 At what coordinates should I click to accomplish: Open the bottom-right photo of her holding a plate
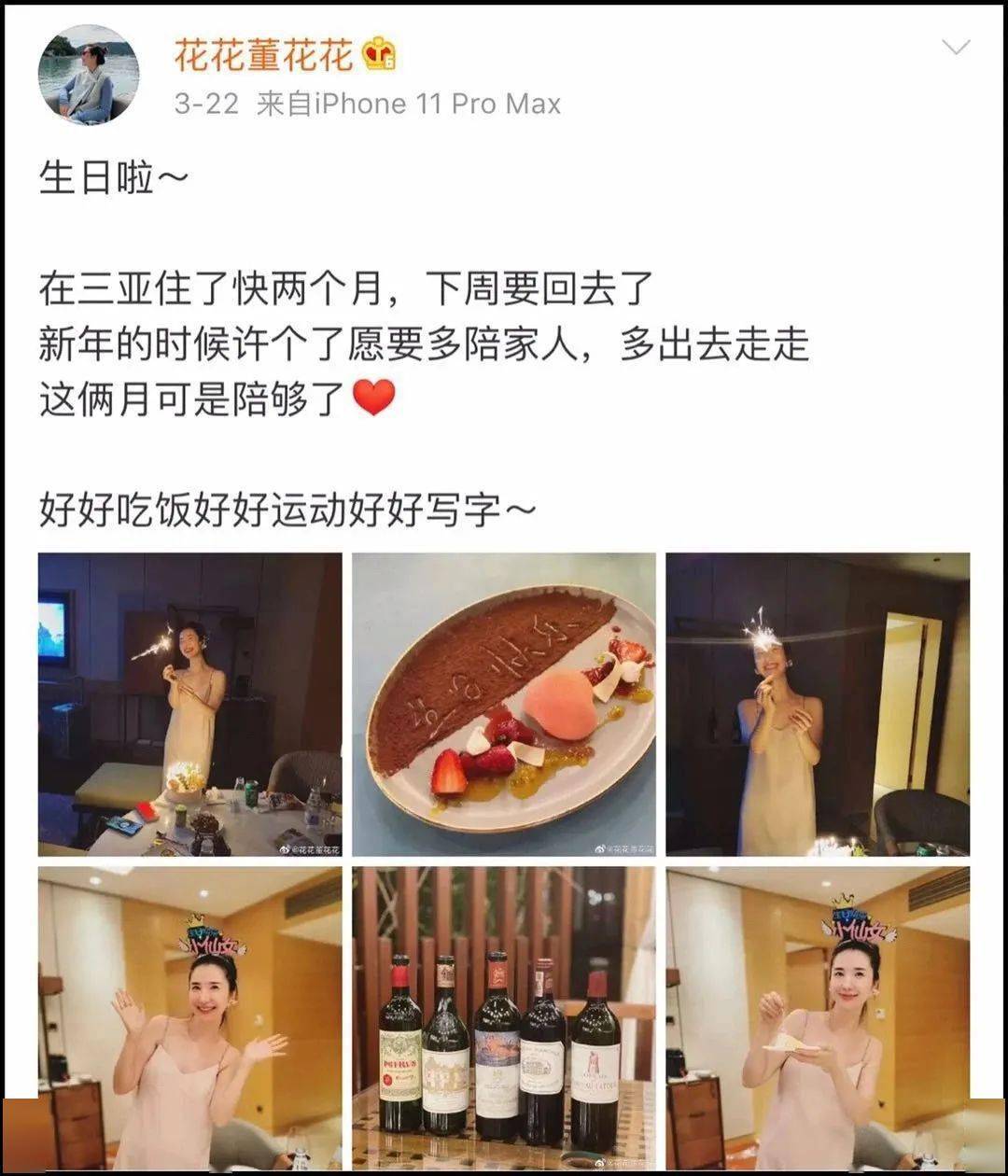pos(817,1017)
